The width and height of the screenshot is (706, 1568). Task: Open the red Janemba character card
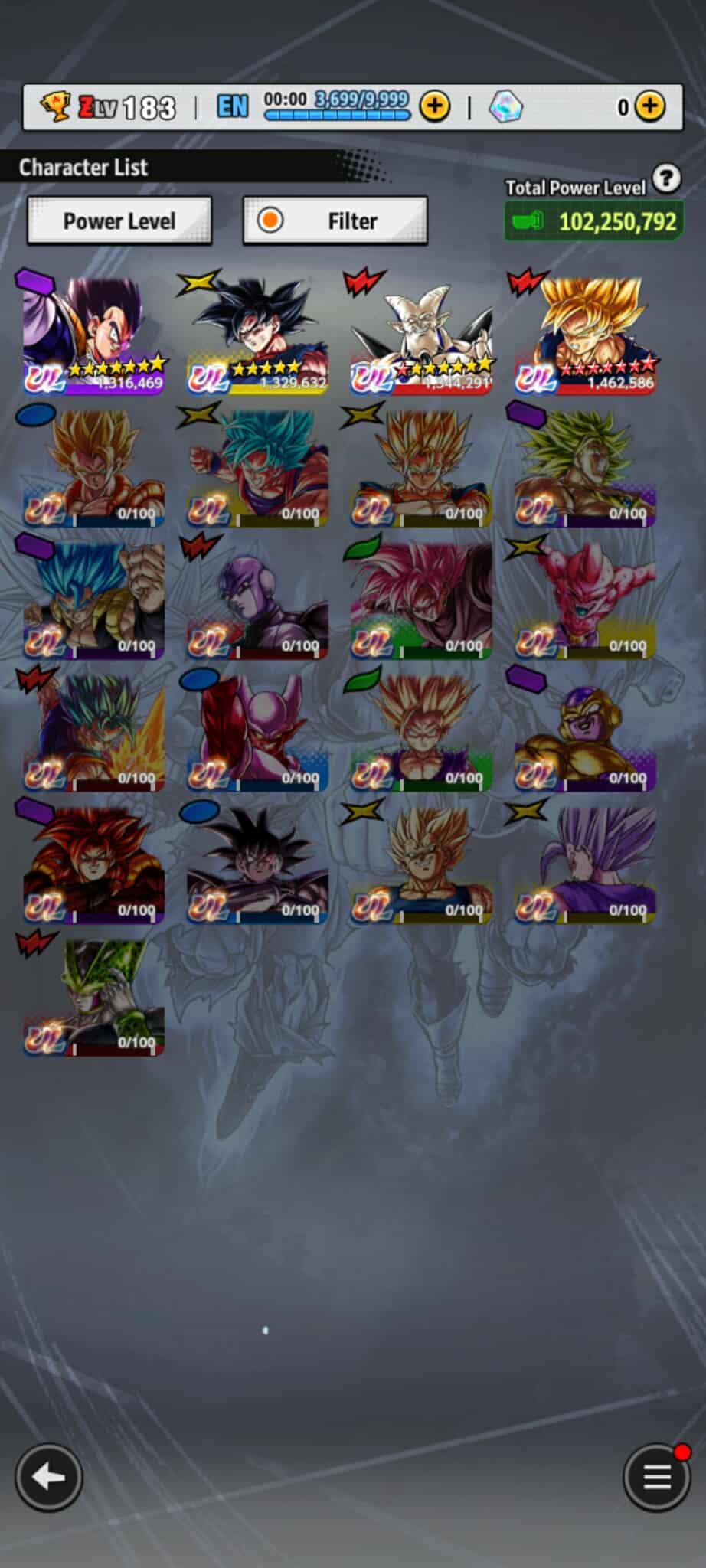pyautogui.click(x=257, y=733)
